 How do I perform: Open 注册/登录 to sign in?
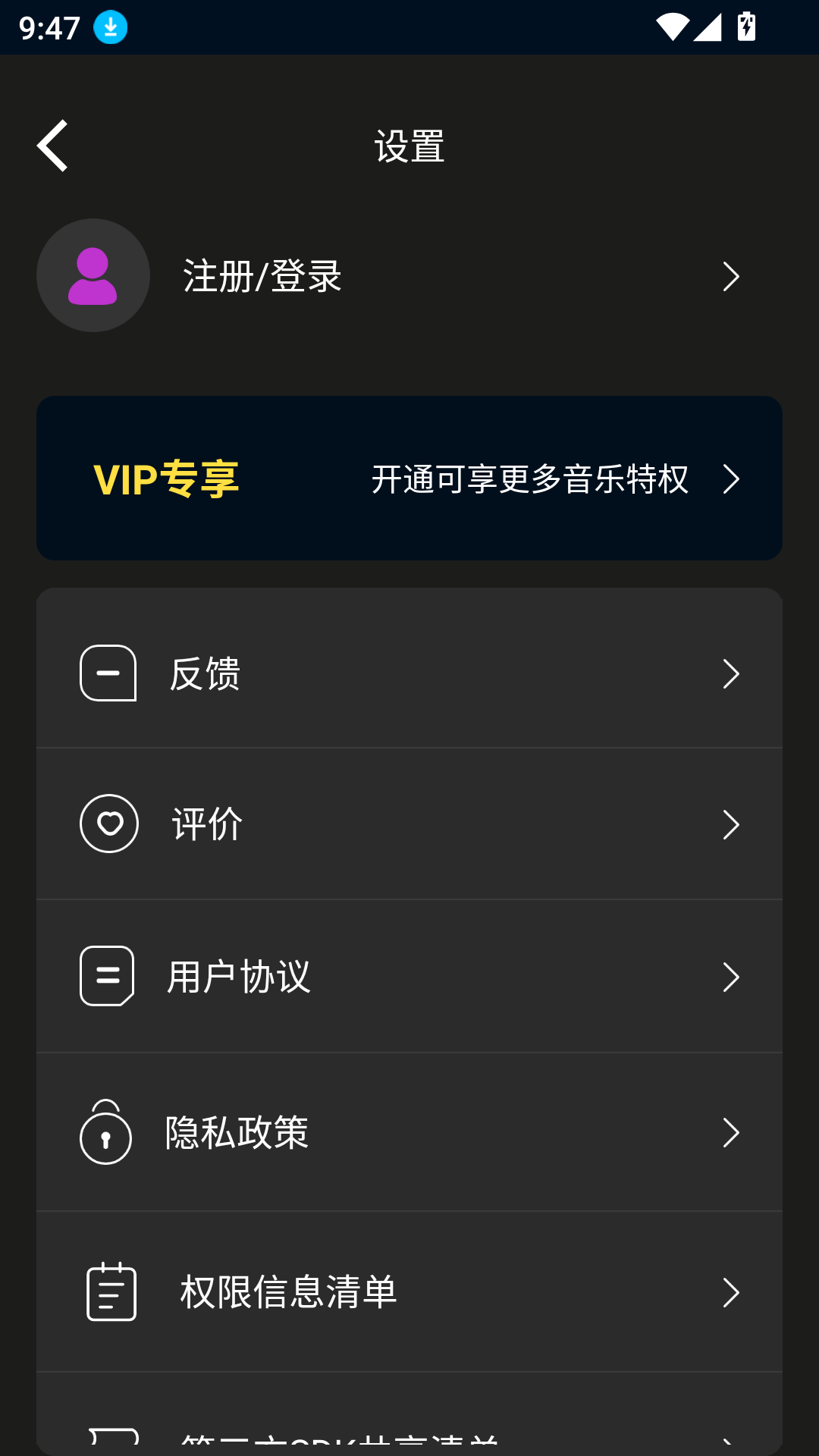(262, 276)
